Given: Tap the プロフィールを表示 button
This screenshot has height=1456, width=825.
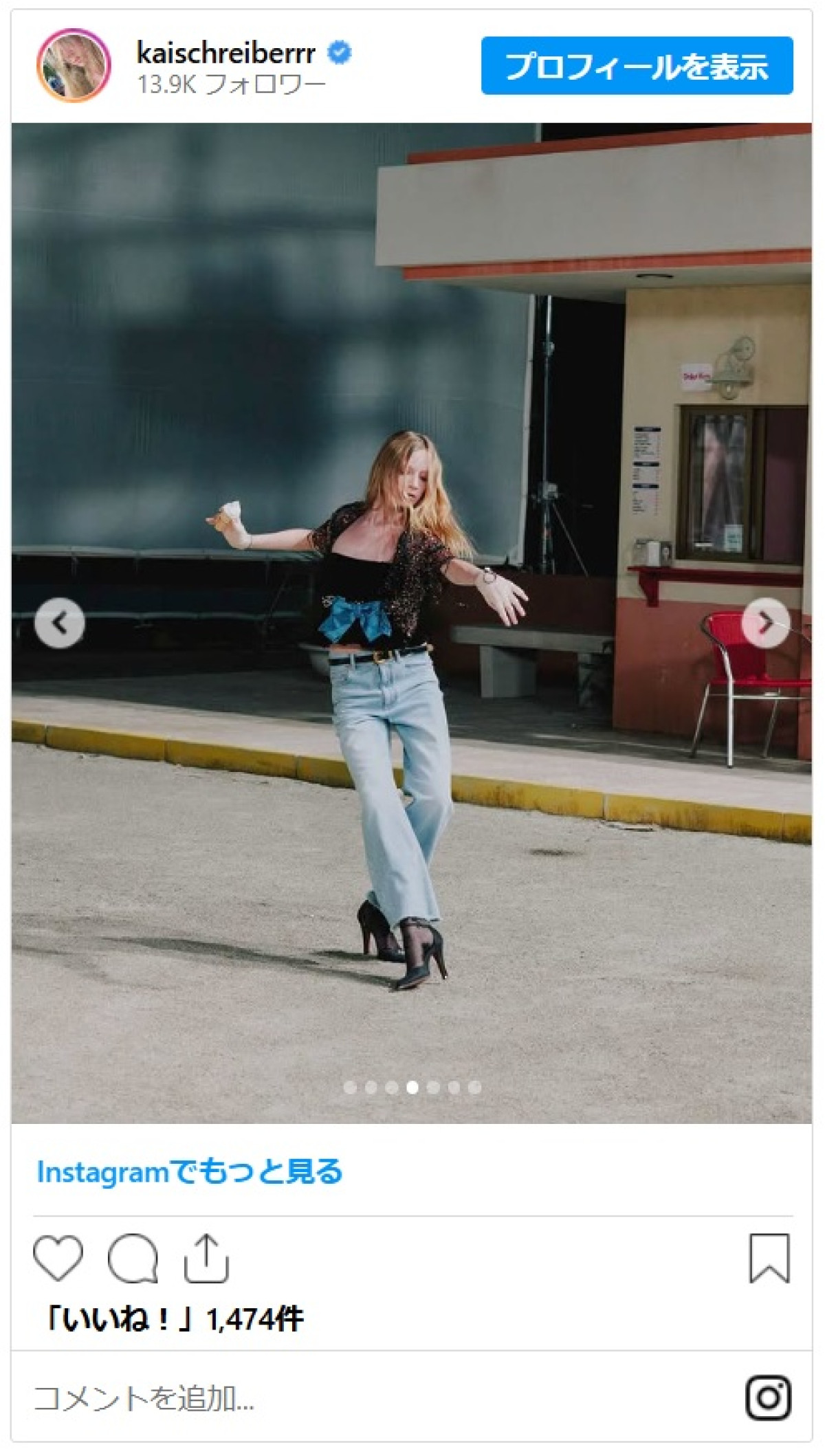Looking at the screenshot, I should pyautogui.click(x=637, y=66).
